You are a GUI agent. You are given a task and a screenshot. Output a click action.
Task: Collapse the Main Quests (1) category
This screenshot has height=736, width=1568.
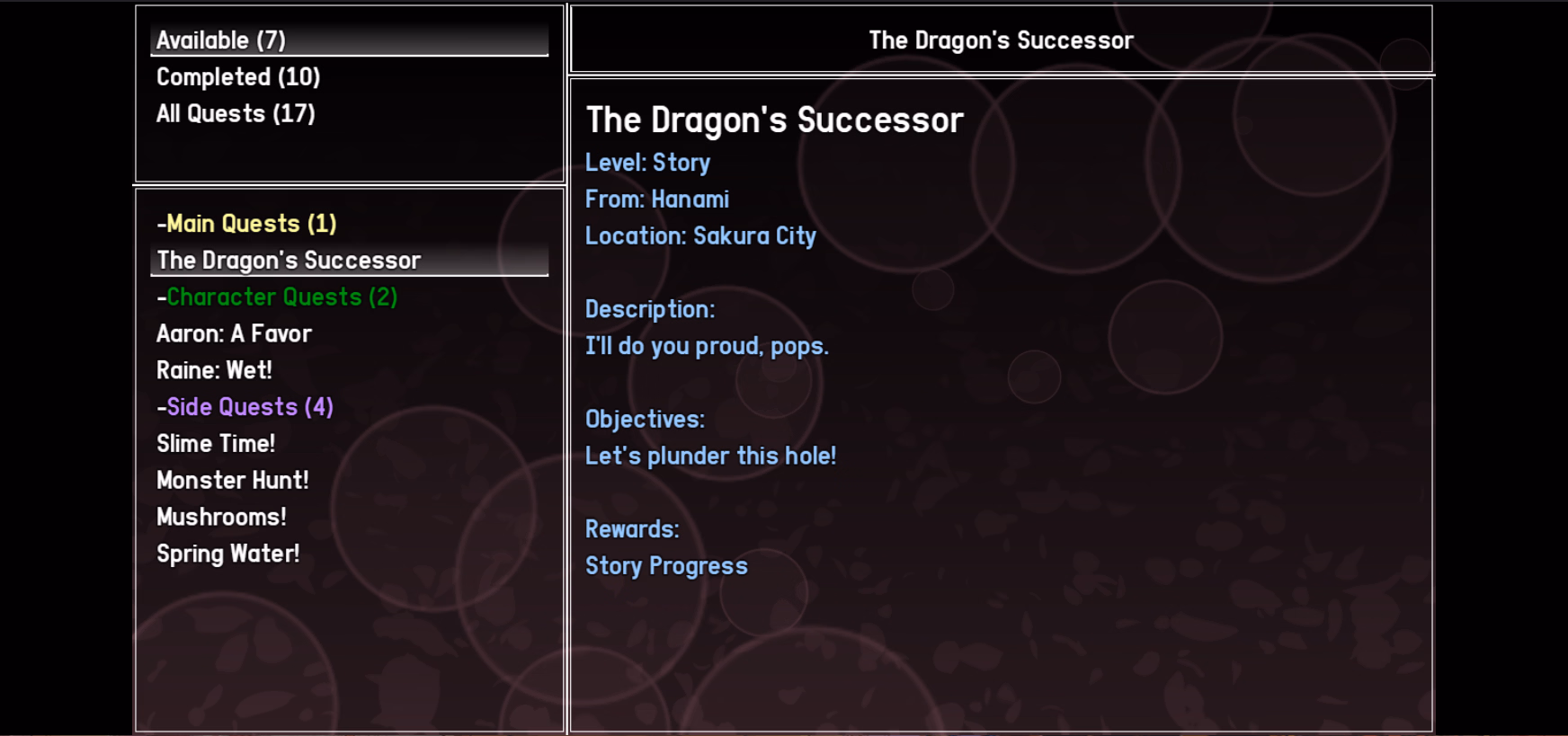[246, 224]
